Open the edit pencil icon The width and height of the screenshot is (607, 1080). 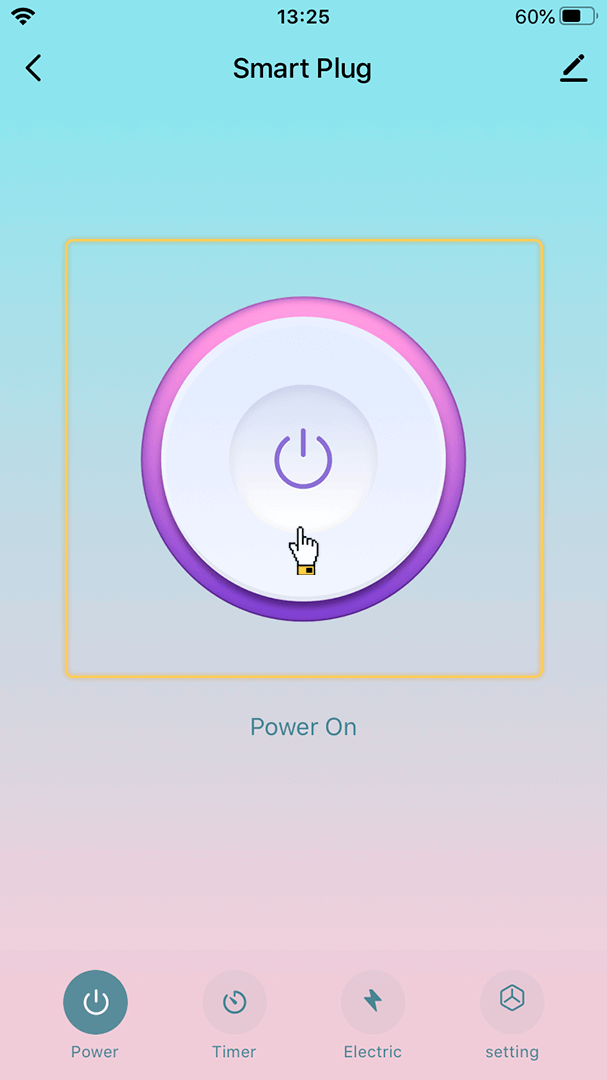[573, 68]
